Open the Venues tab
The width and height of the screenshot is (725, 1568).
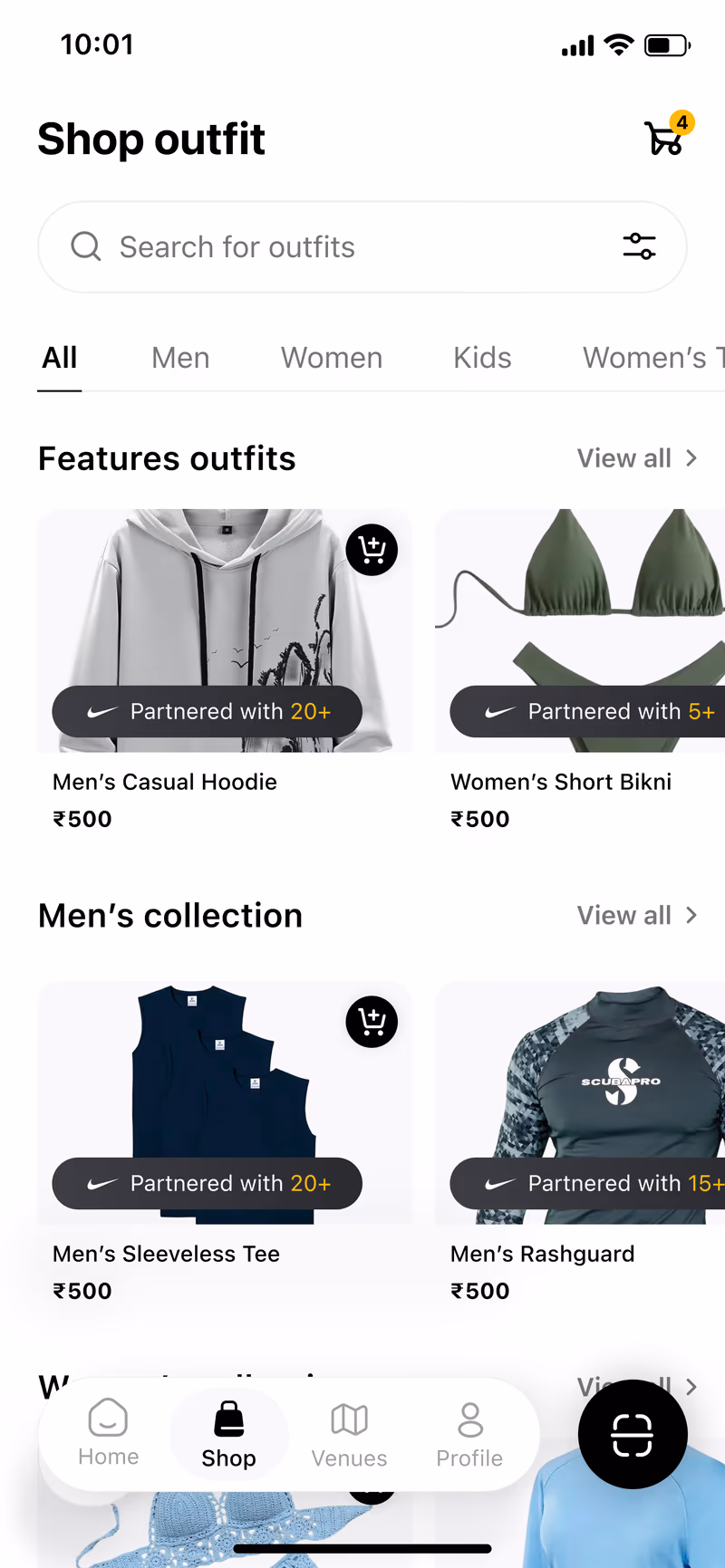(x=349, y=1434)
